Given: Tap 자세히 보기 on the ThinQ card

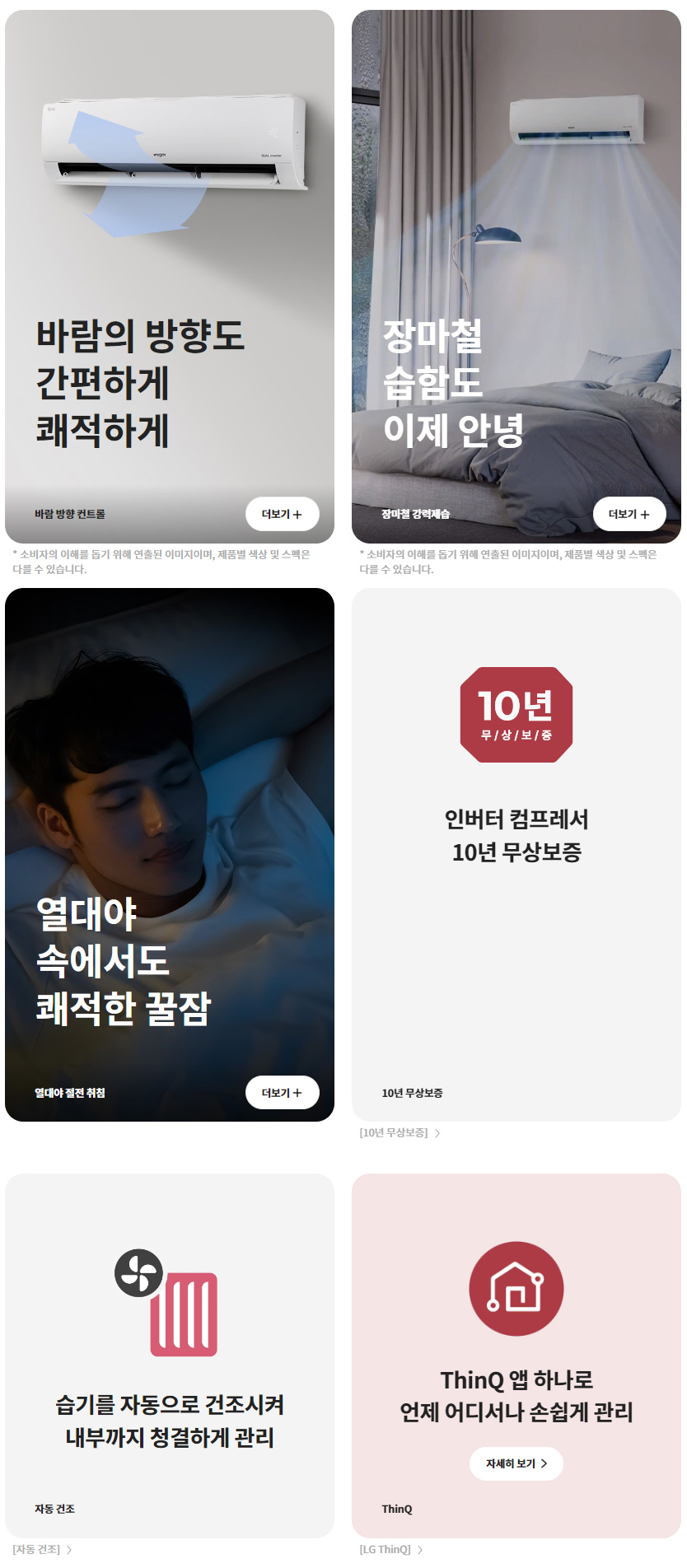Looking at the screenshot, I should pyautogui.click(x=516, y=1463).
